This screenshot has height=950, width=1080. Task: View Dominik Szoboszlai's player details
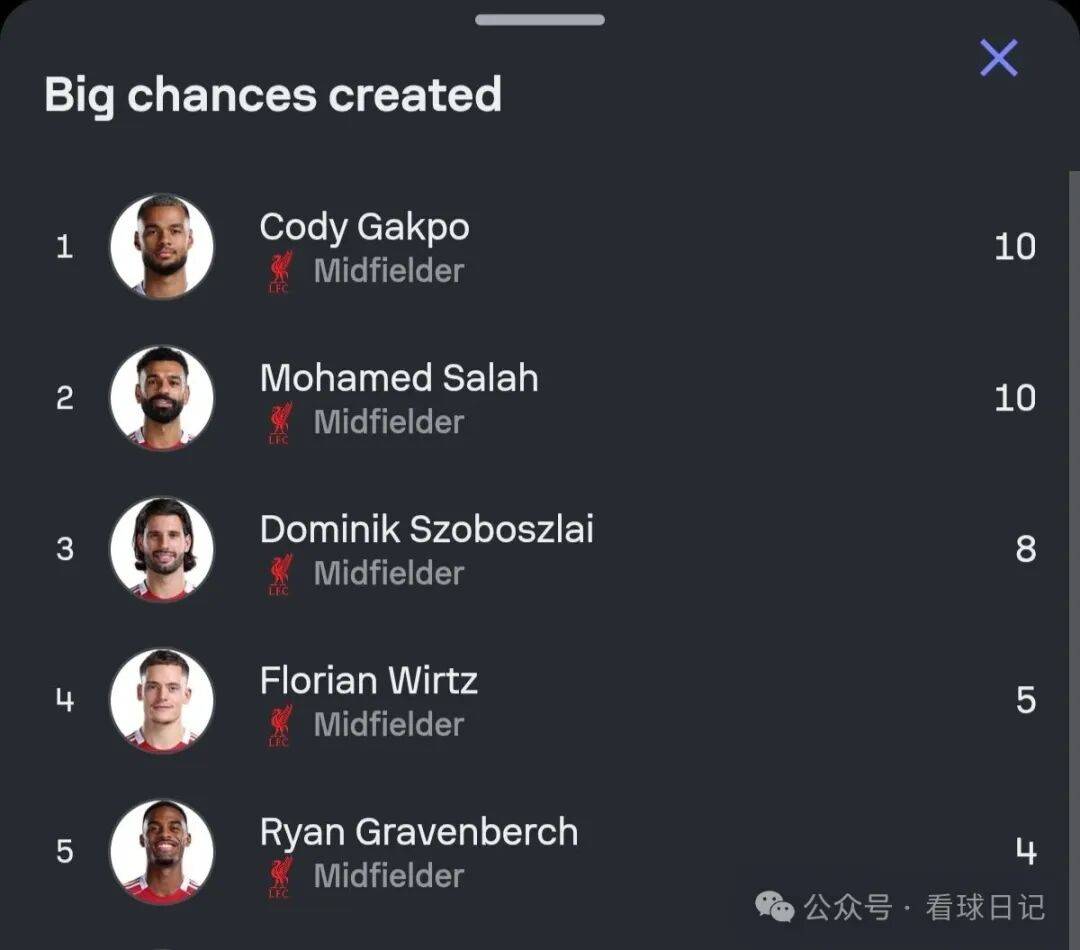(426, 530)
